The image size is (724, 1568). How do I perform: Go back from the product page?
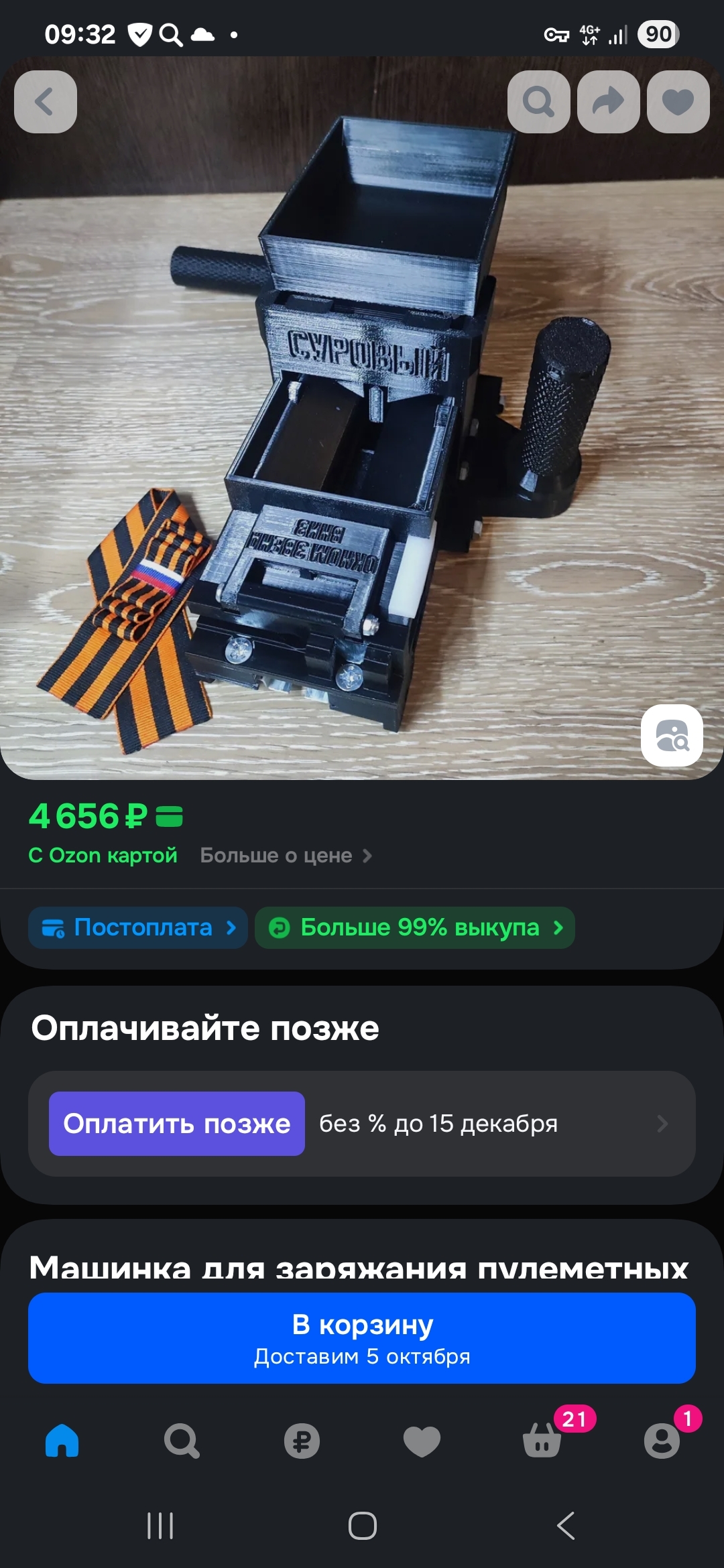pyautogui.click(x=45, y=102)
